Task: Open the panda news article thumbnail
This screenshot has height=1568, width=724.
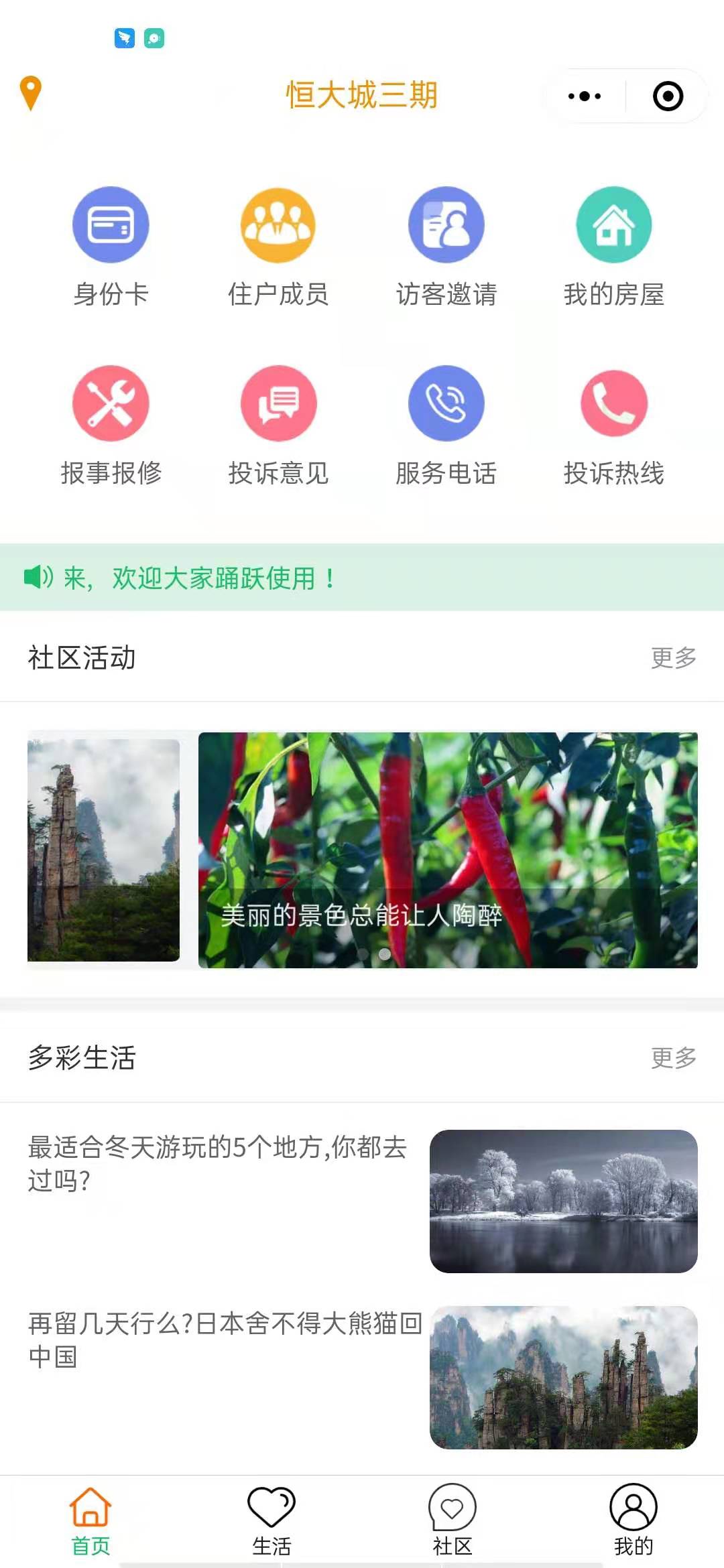Action: click(565, 1382)
